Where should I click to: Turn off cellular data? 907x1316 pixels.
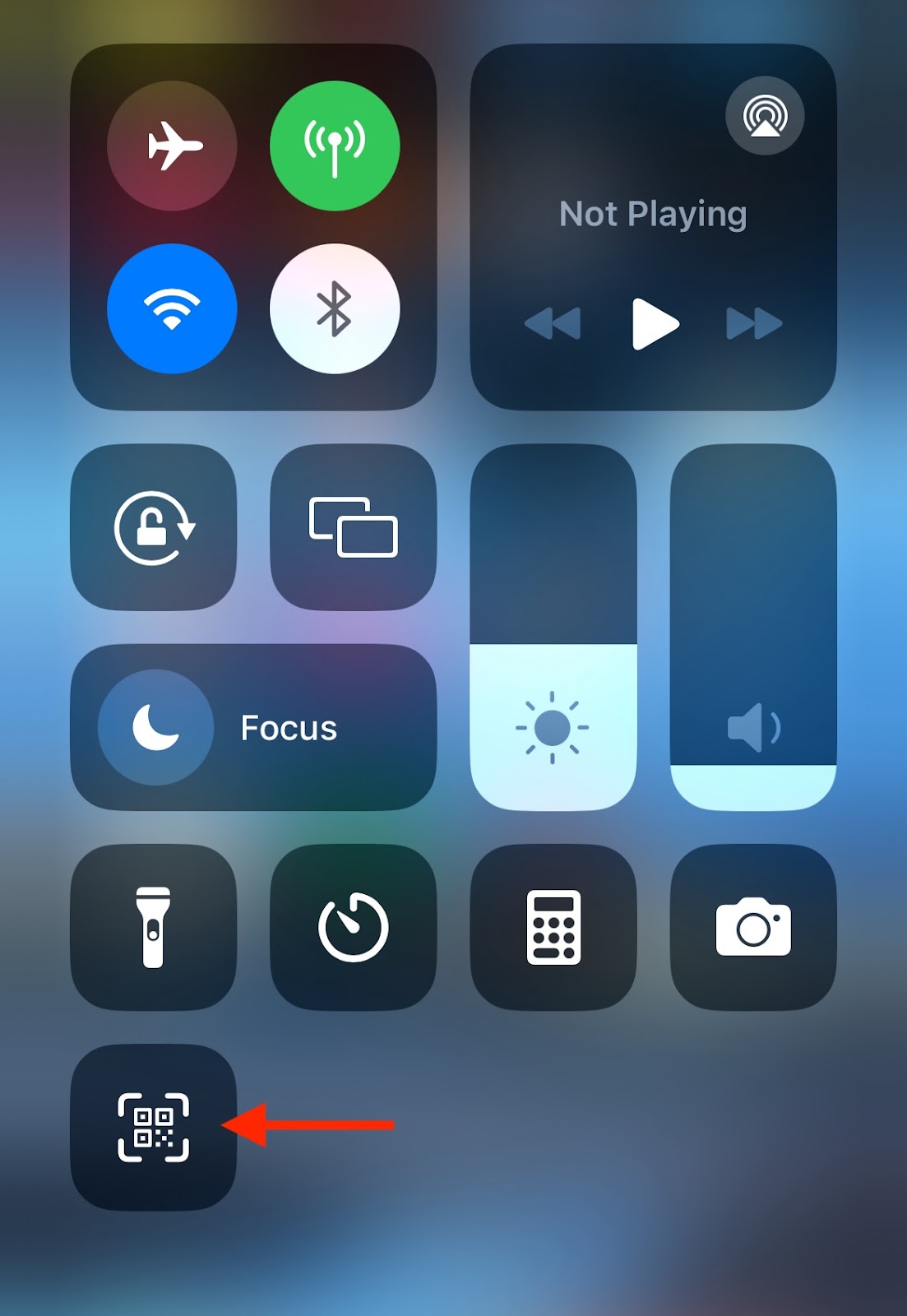tap(335, 146)
